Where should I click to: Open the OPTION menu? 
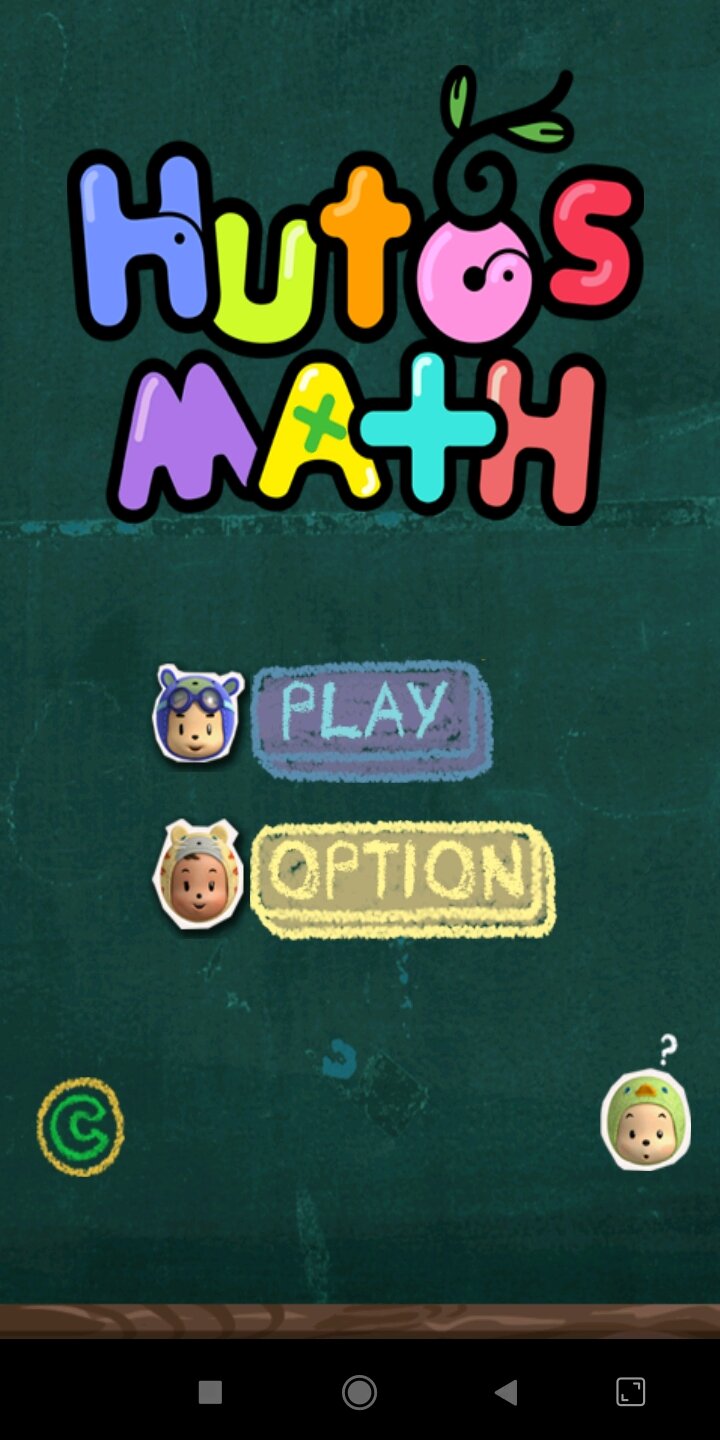pos(400,875)
